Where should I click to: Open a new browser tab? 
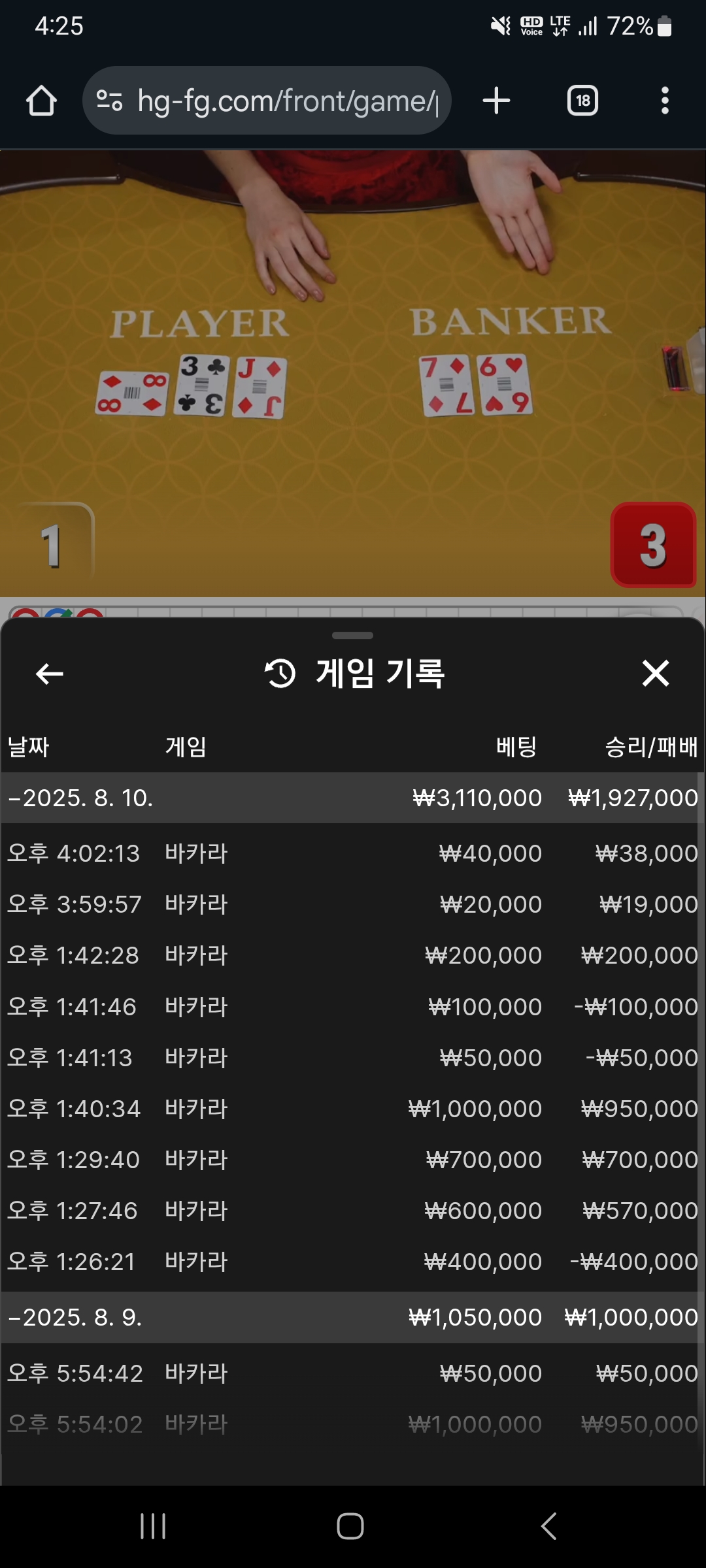click(496, 101)
